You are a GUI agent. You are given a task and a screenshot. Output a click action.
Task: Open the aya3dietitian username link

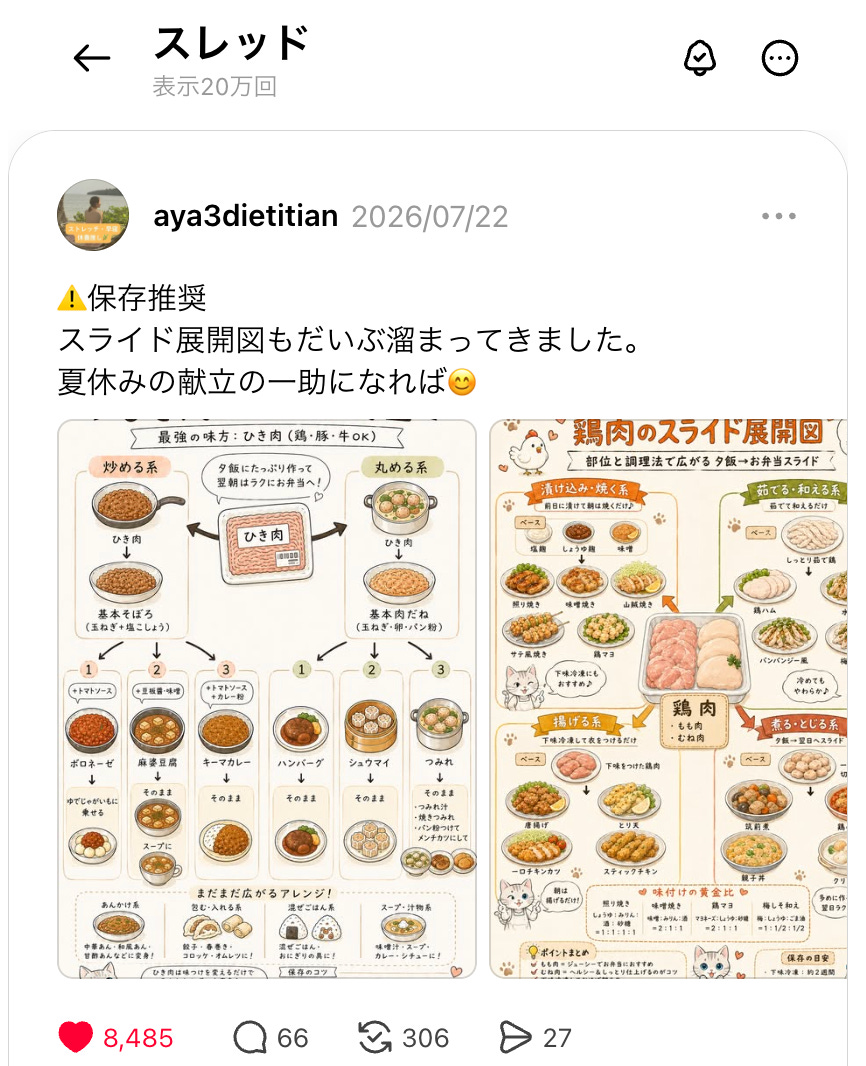[x=246, y=216]
